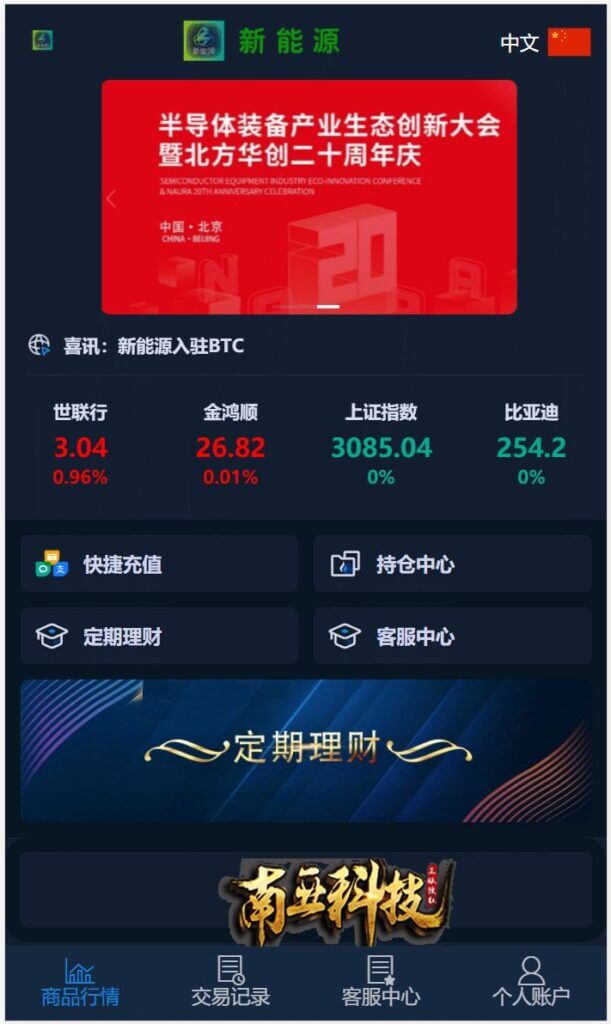Image resolution: width=611 pixels, height=1024 pixels.
Task: Open the 中文 language selector
Action: click(545, 42)
